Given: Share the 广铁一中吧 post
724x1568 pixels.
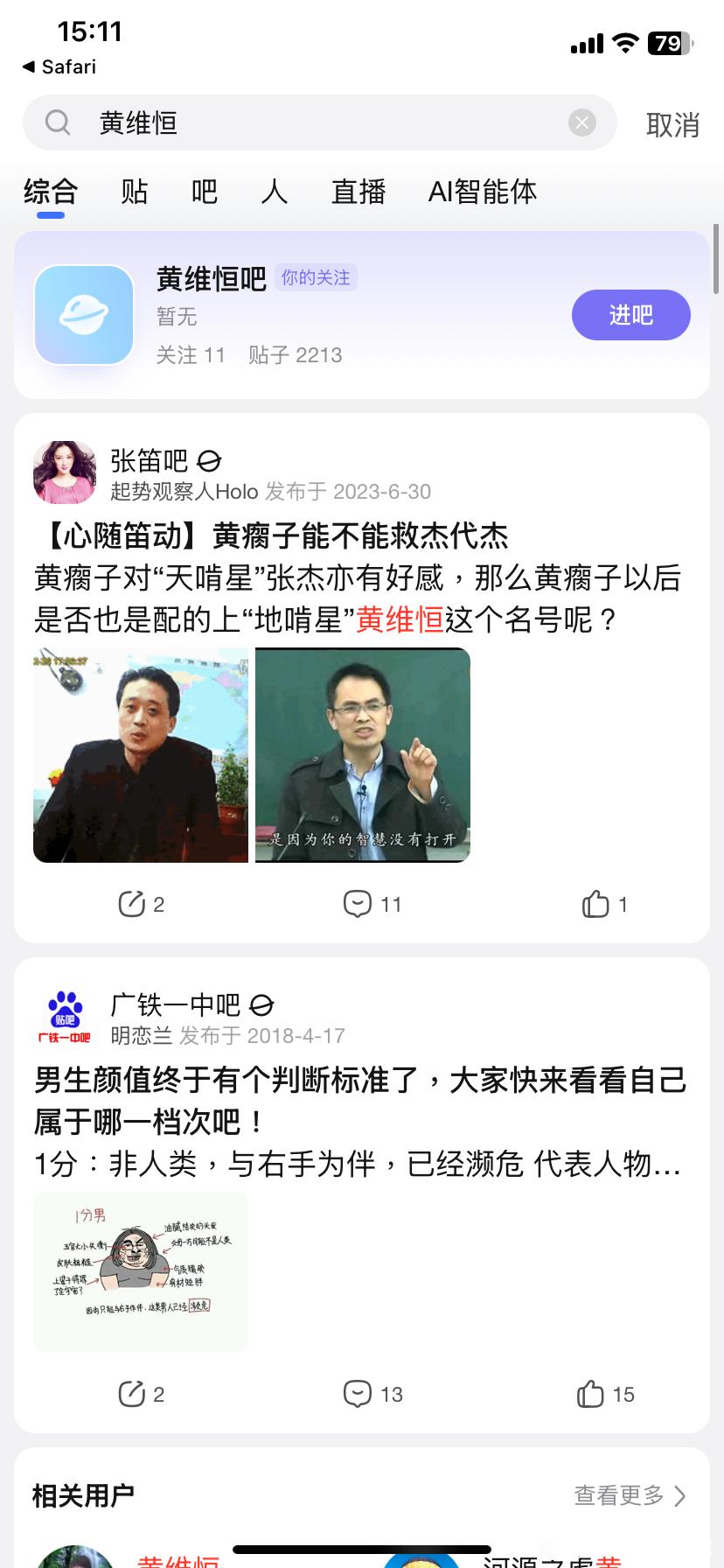Looking at the screenshot, I should pos(141,1394).
